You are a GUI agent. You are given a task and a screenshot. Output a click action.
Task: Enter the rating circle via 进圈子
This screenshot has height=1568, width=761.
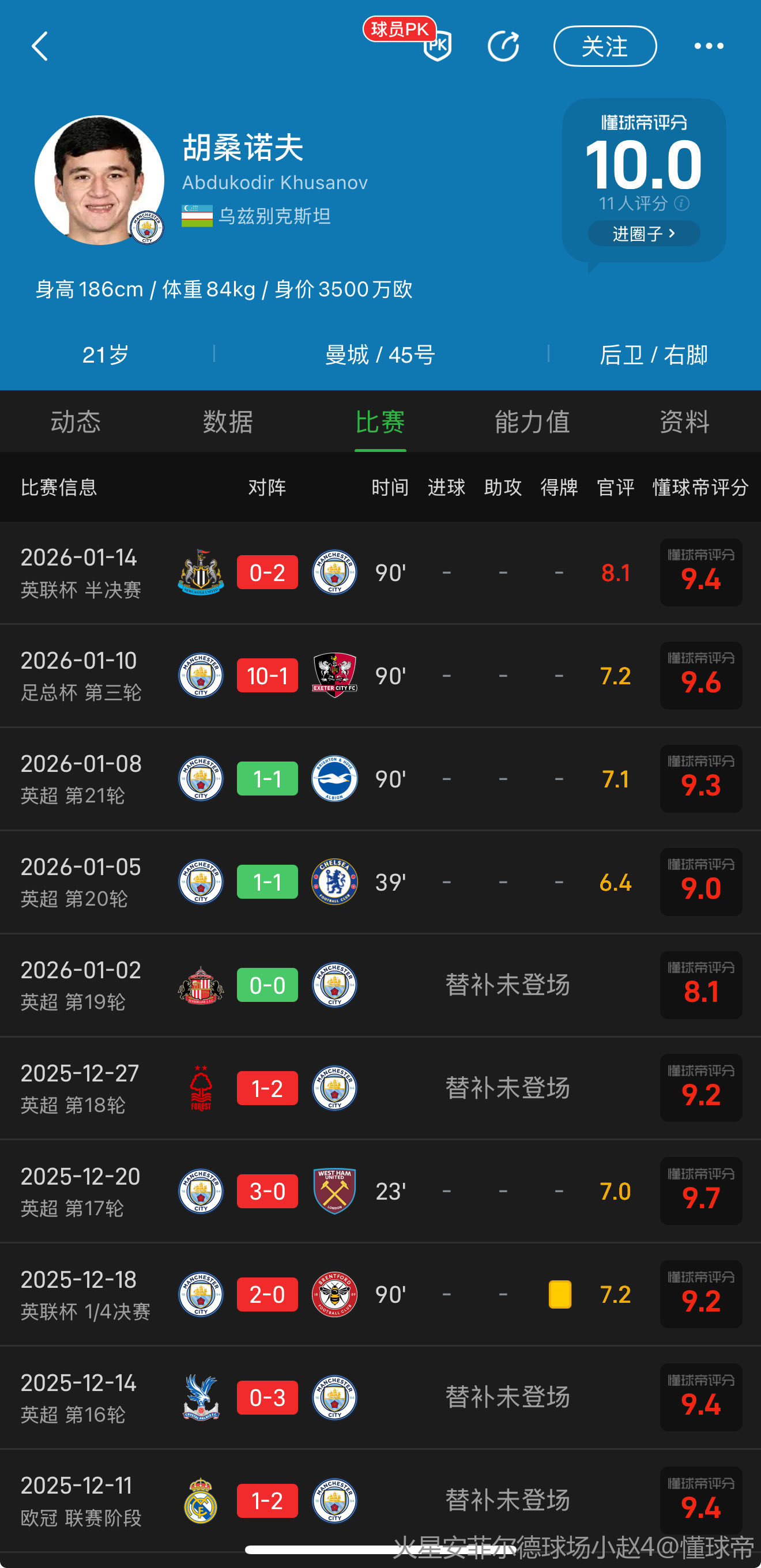(x=643, y=233)
